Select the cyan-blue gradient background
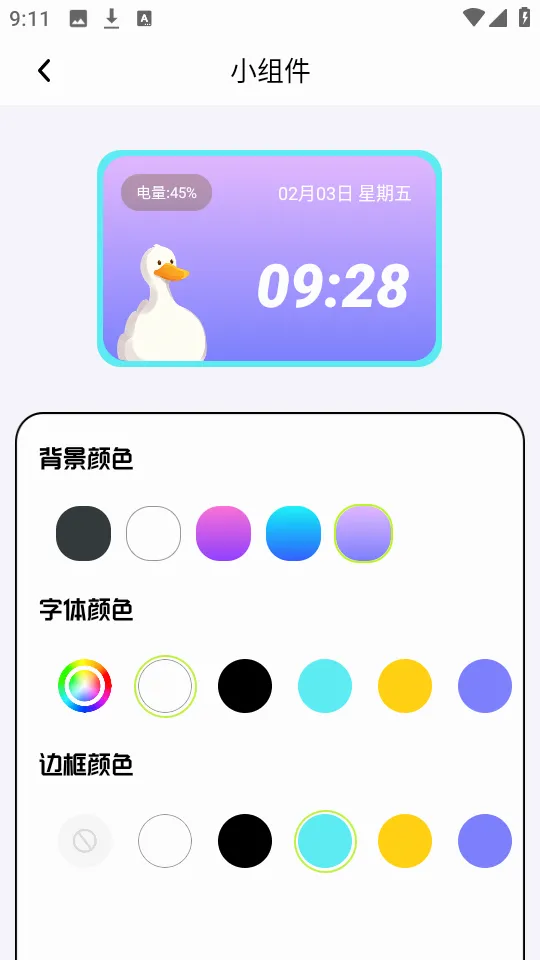540x960 pixels. pyautogui.click(x=293, y=533)
